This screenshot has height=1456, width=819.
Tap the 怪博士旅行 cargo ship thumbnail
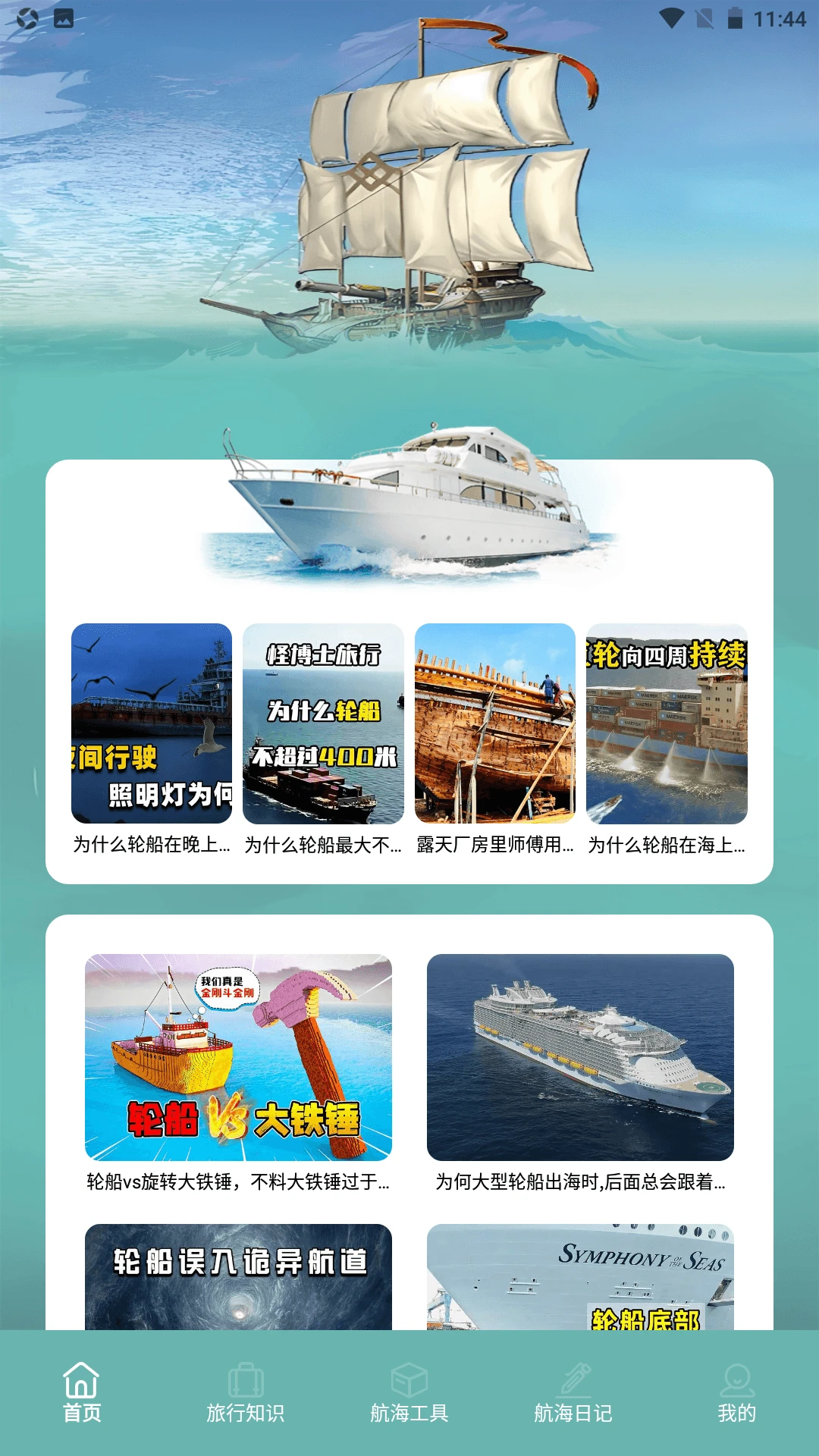pos(324,724)
